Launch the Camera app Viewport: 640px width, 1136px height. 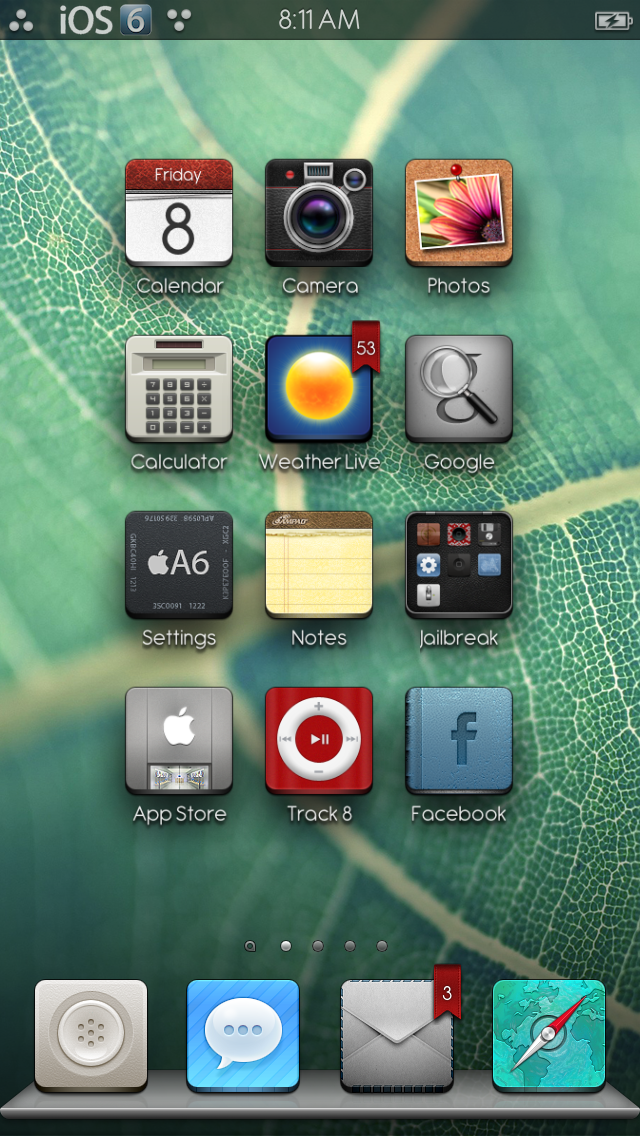[x=319, y=213]
